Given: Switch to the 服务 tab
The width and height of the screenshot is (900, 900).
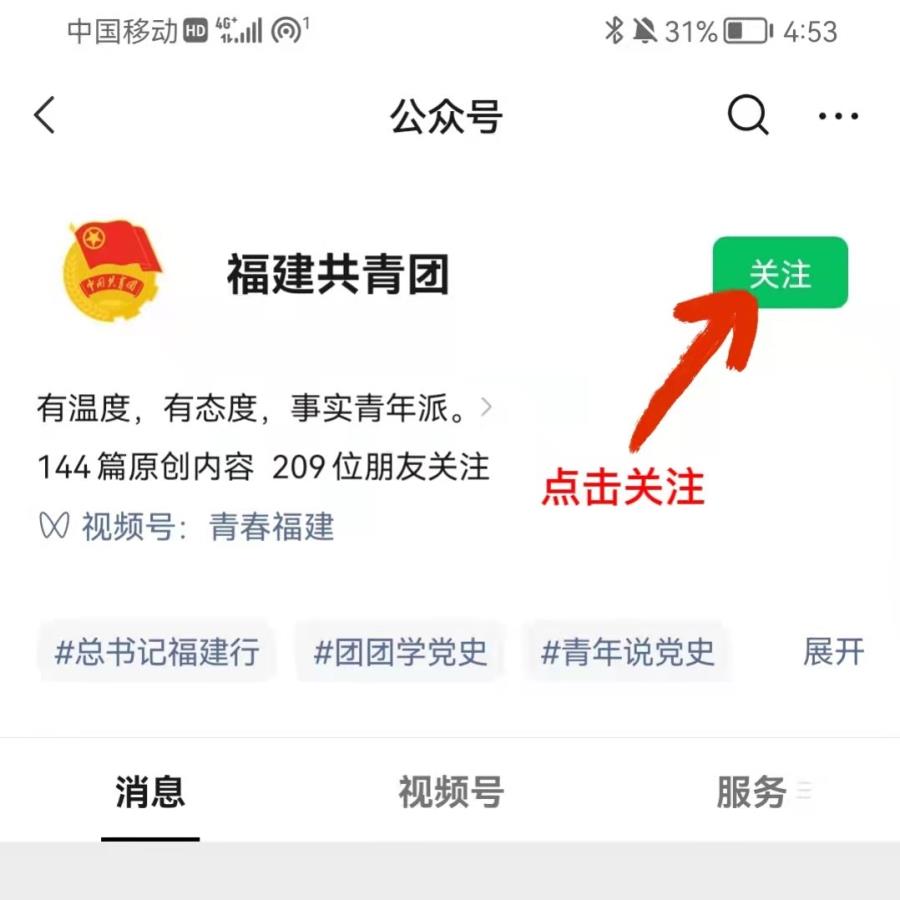Looking at the screenshot, I should tap(752, 792).
